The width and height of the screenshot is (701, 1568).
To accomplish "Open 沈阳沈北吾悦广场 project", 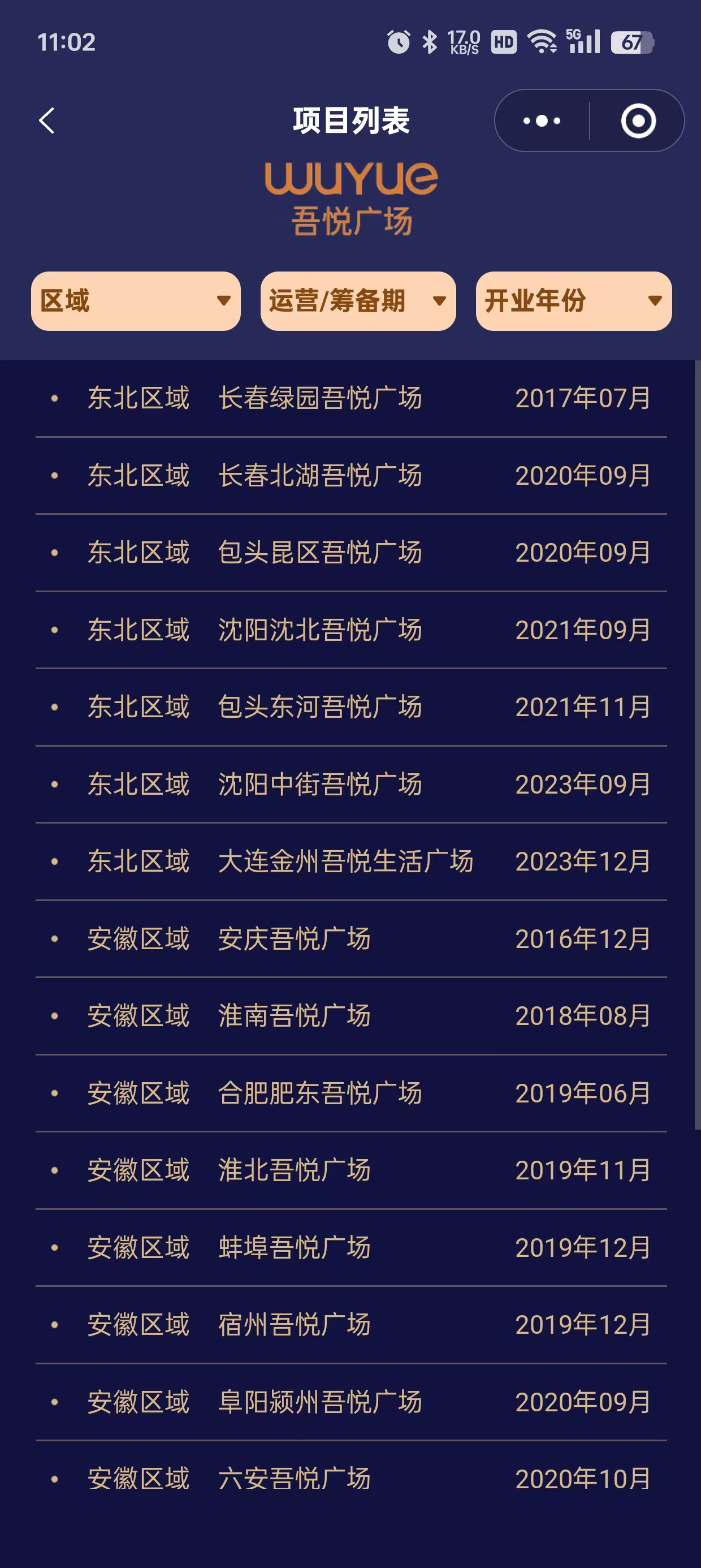I will point(351,630).
